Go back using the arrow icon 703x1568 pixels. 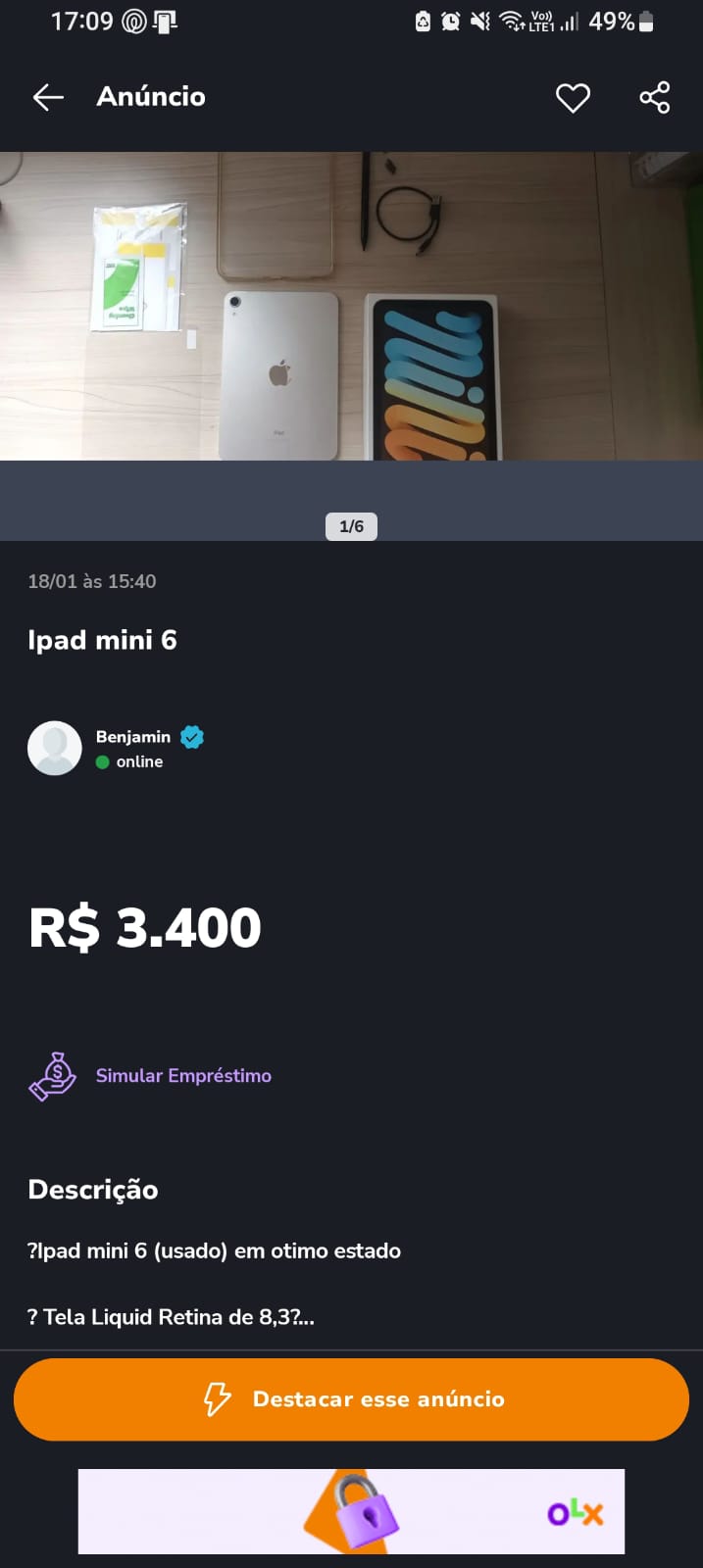pyautogui.click(x=48, y=97)
